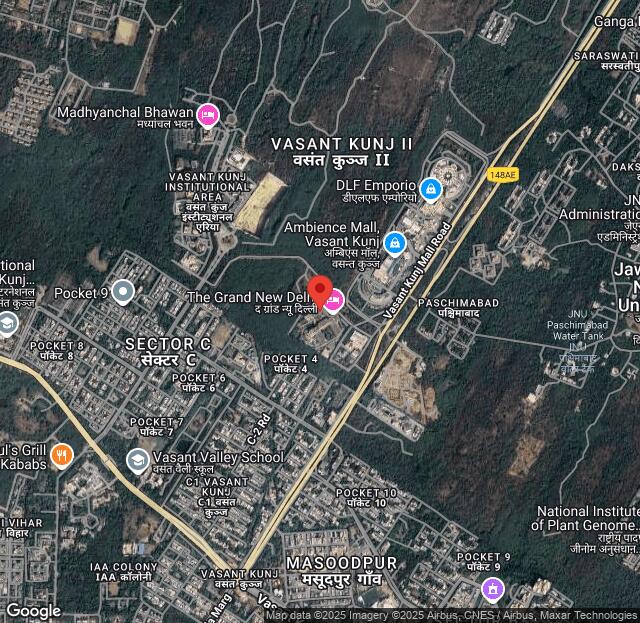Select the Ambience Mall, Vasant Kunj marker

tap(395, 242)
